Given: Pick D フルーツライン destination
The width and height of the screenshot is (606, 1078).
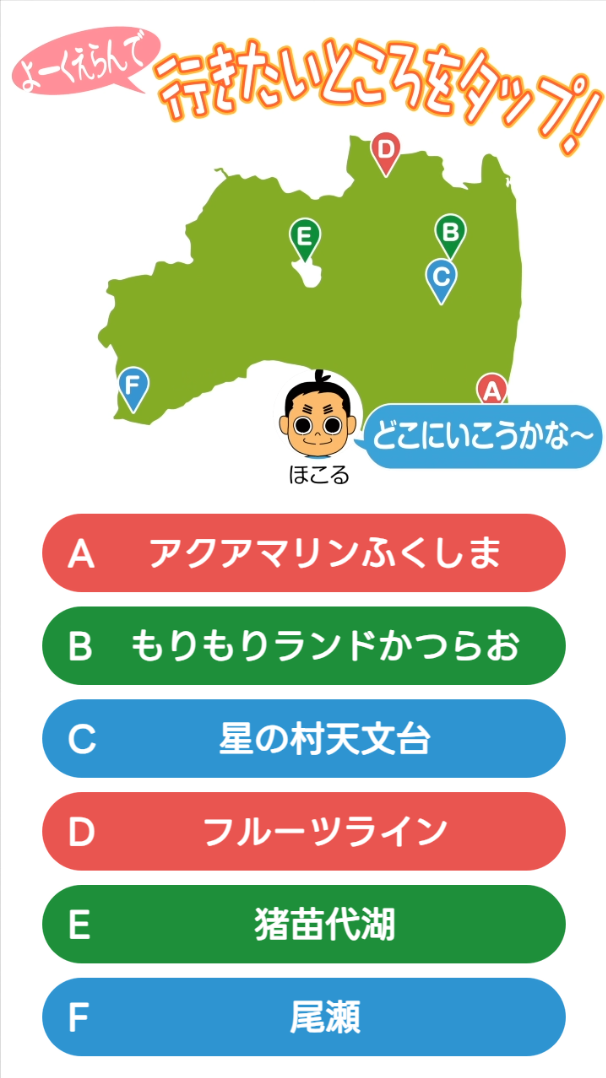Looking at the screenshot, I should click(303, 831).
